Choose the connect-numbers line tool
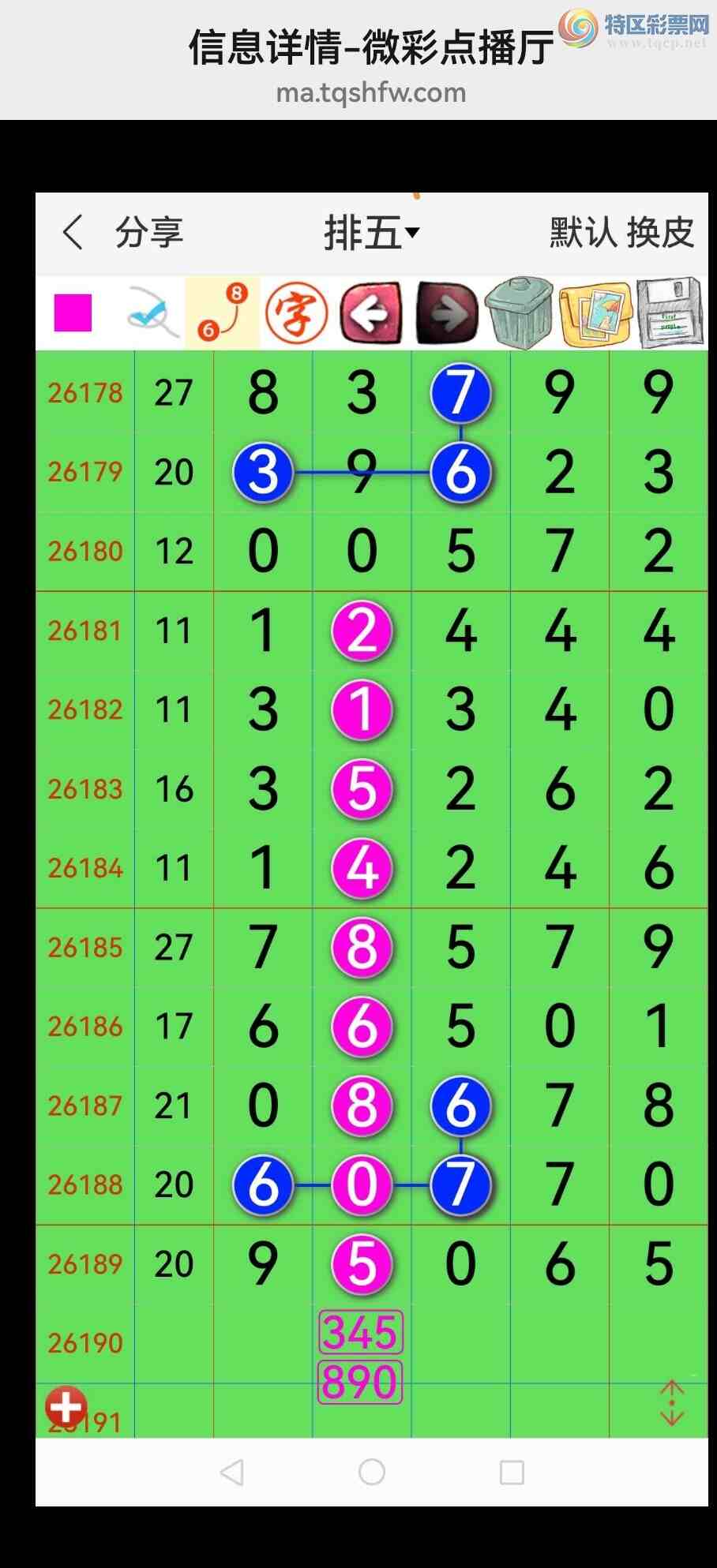Viewport: 717px width, 1568px height. pos(223,313)
